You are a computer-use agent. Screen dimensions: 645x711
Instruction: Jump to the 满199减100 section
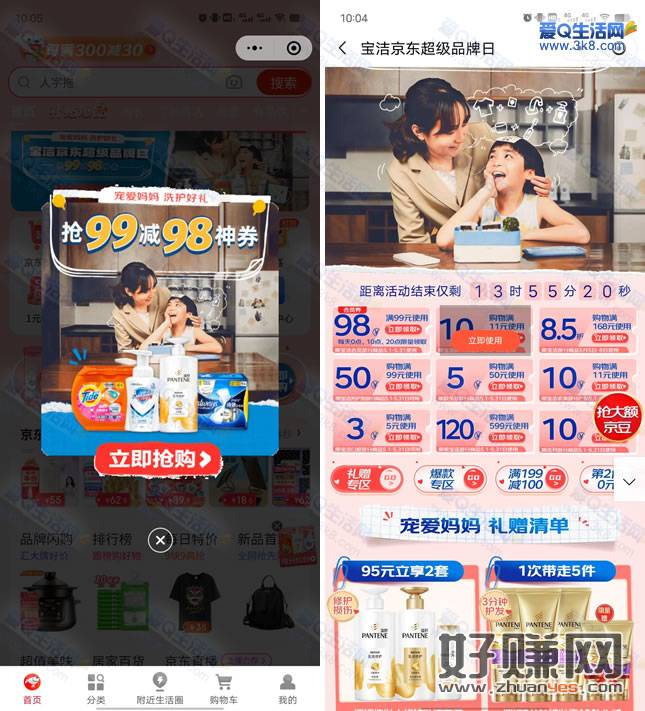[x=525, y=479]
